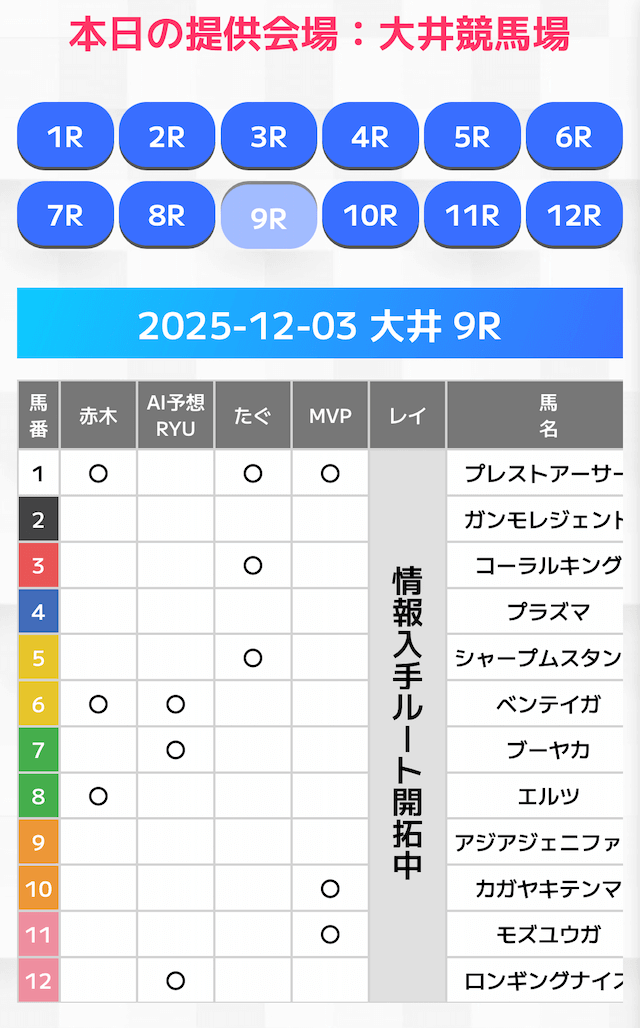Open race 10R
This screenshot has width=640, height=1028.
[x=371, y=215]
